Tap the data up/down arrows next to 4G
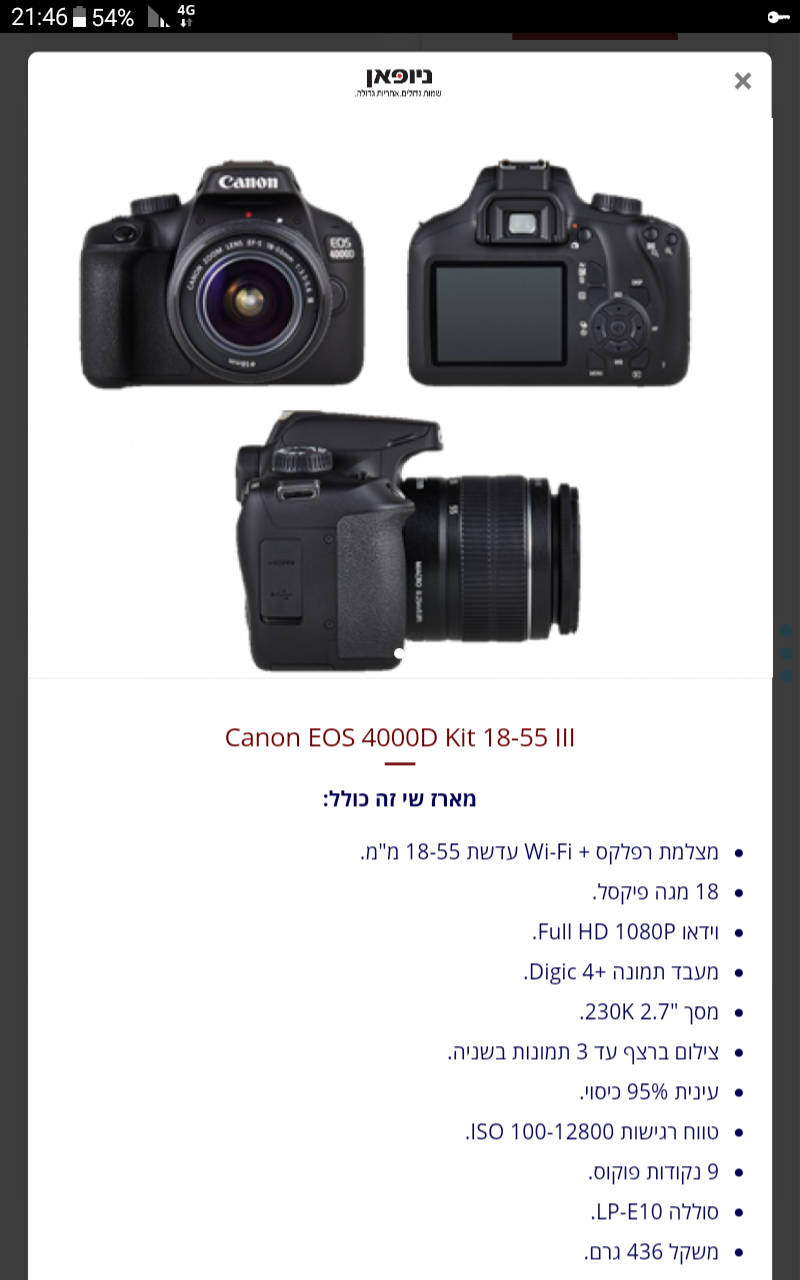800x1280 pixels. coord(185,21)
